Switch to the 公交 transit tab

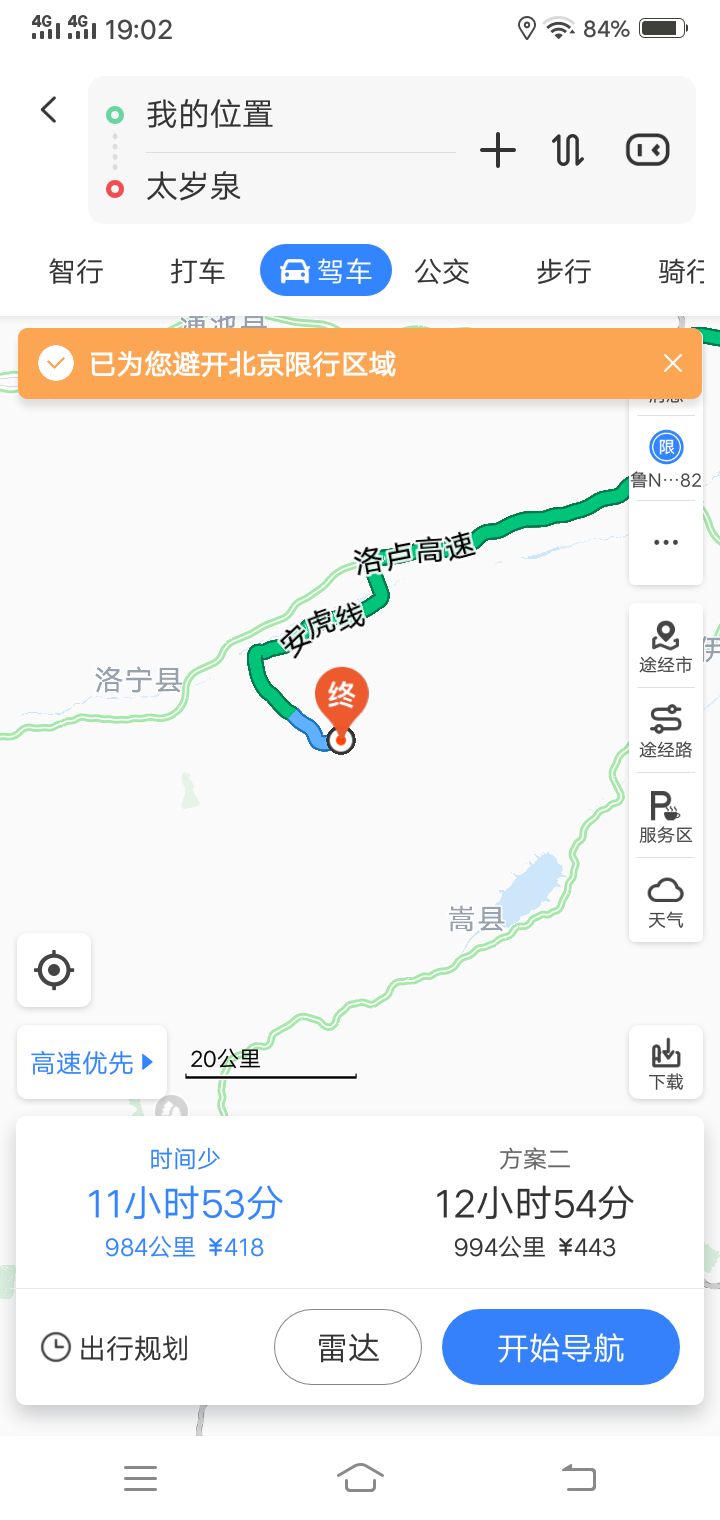pyautogui.click(x=442, y=271)
